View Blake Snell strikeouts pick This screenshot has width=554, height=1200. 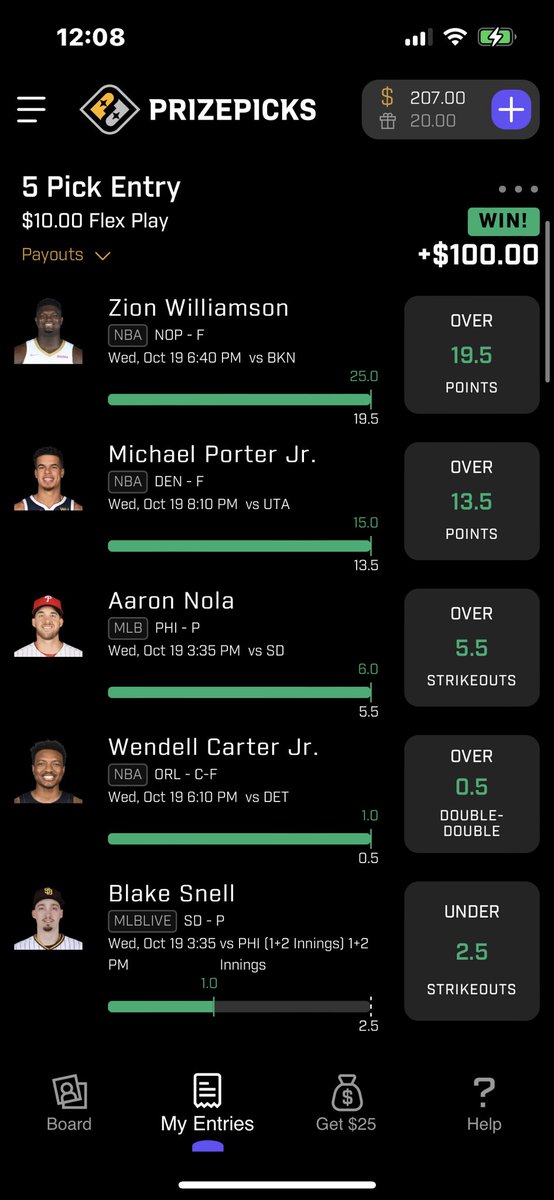click(277, 950)
